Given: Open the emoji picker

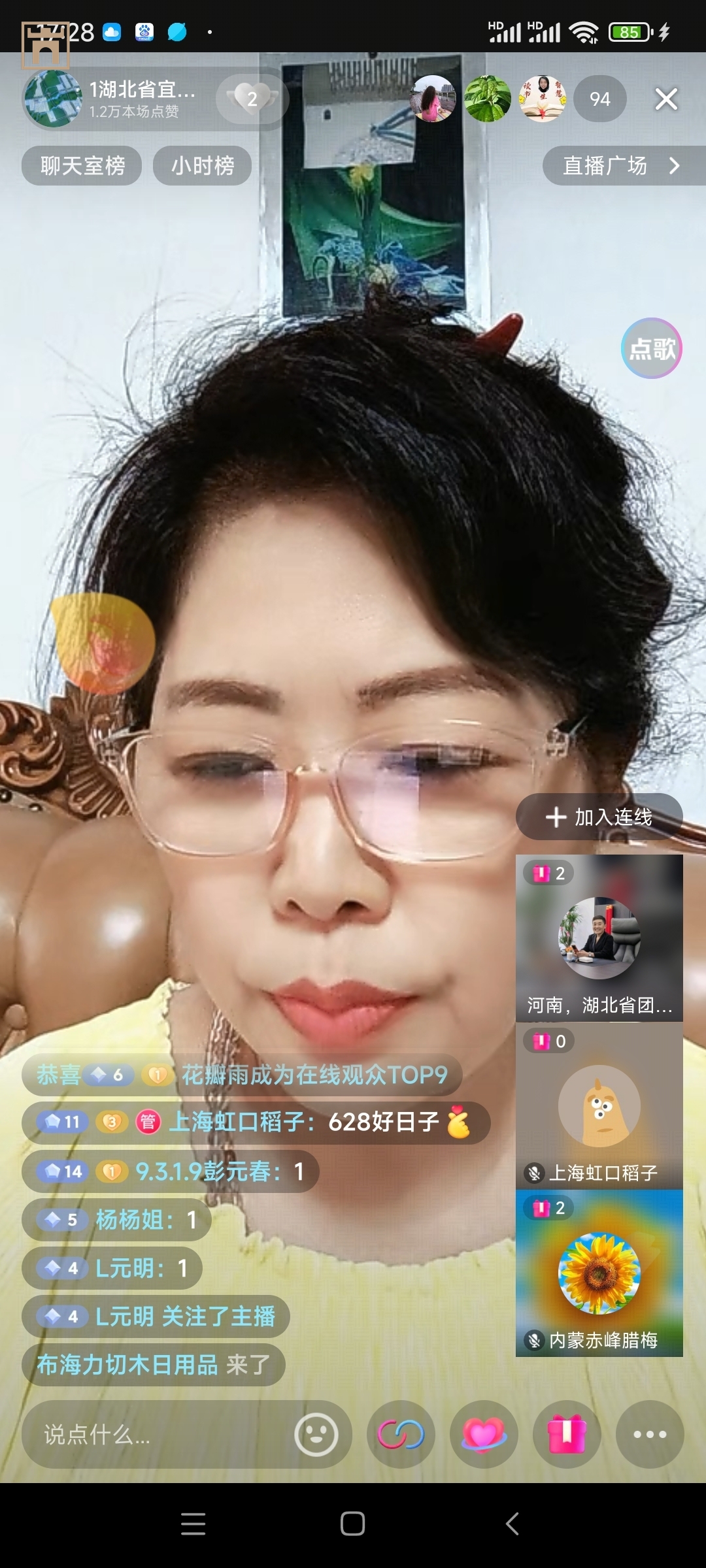Looking at the screenshot, I should tap(316, 1435).
